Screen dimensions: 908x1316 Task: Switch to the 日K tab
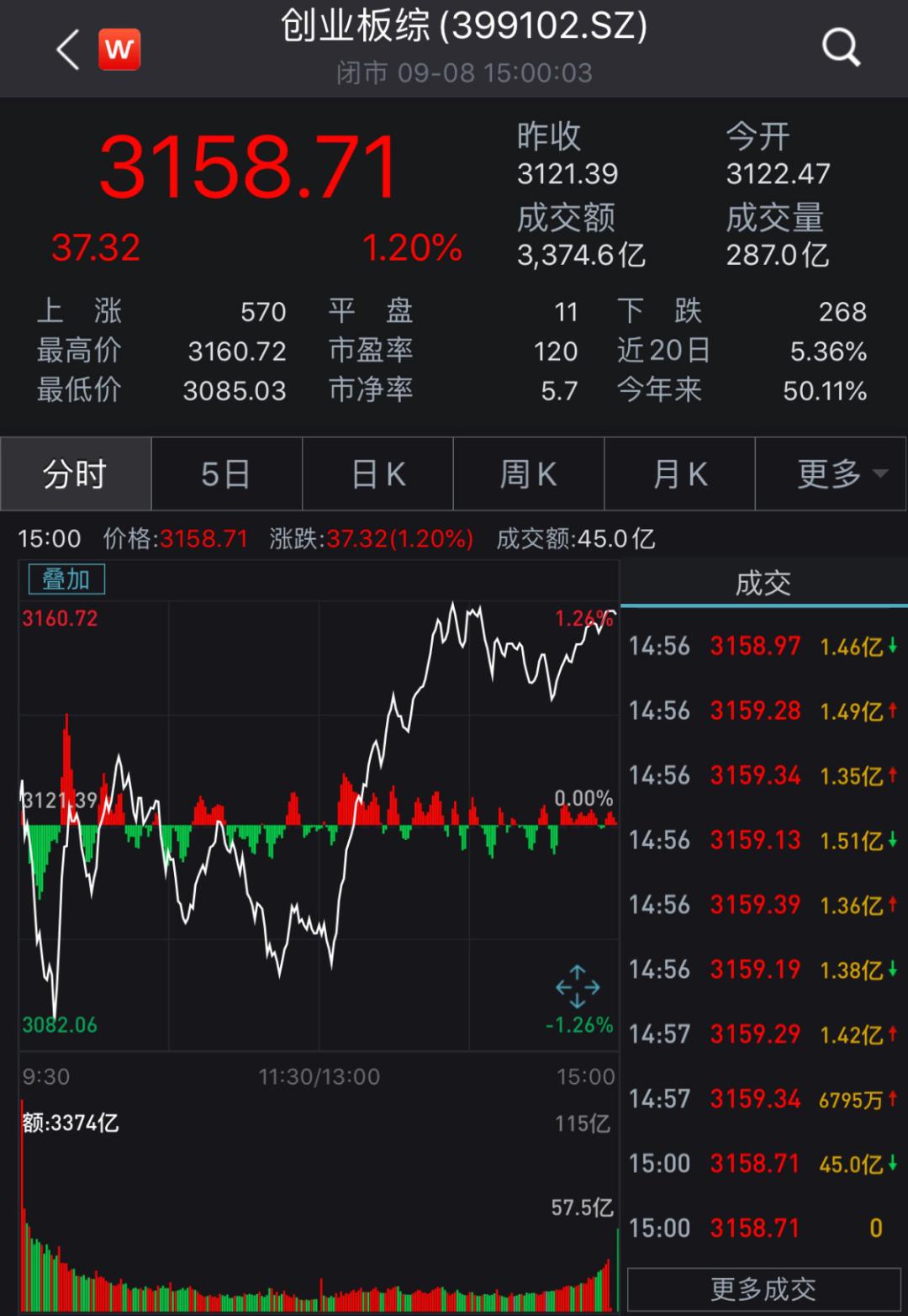click(x=377, y=474)
